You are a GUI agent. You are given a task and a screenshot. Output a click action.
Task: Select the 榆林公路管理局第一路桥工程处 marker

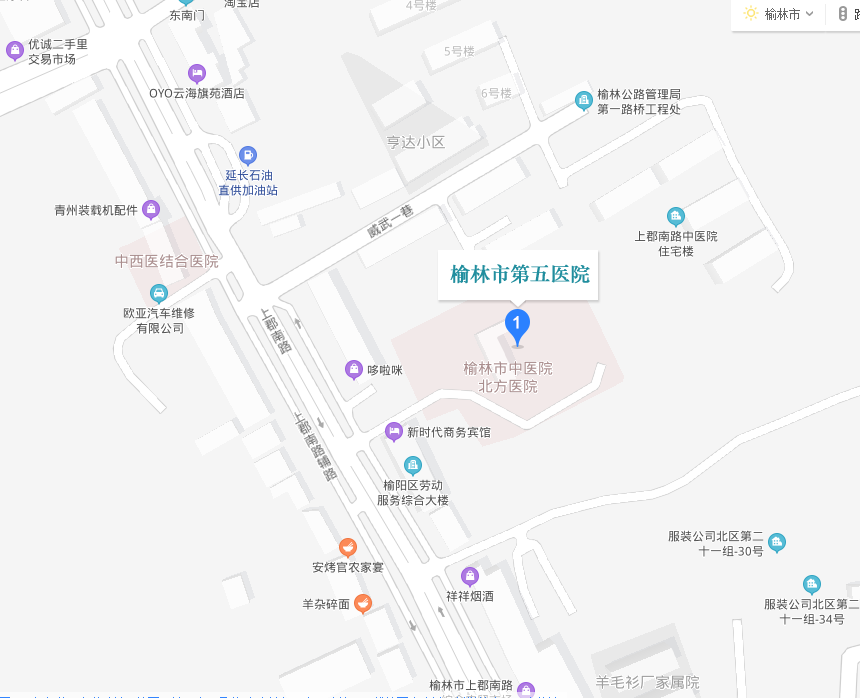tap(584, 101)
